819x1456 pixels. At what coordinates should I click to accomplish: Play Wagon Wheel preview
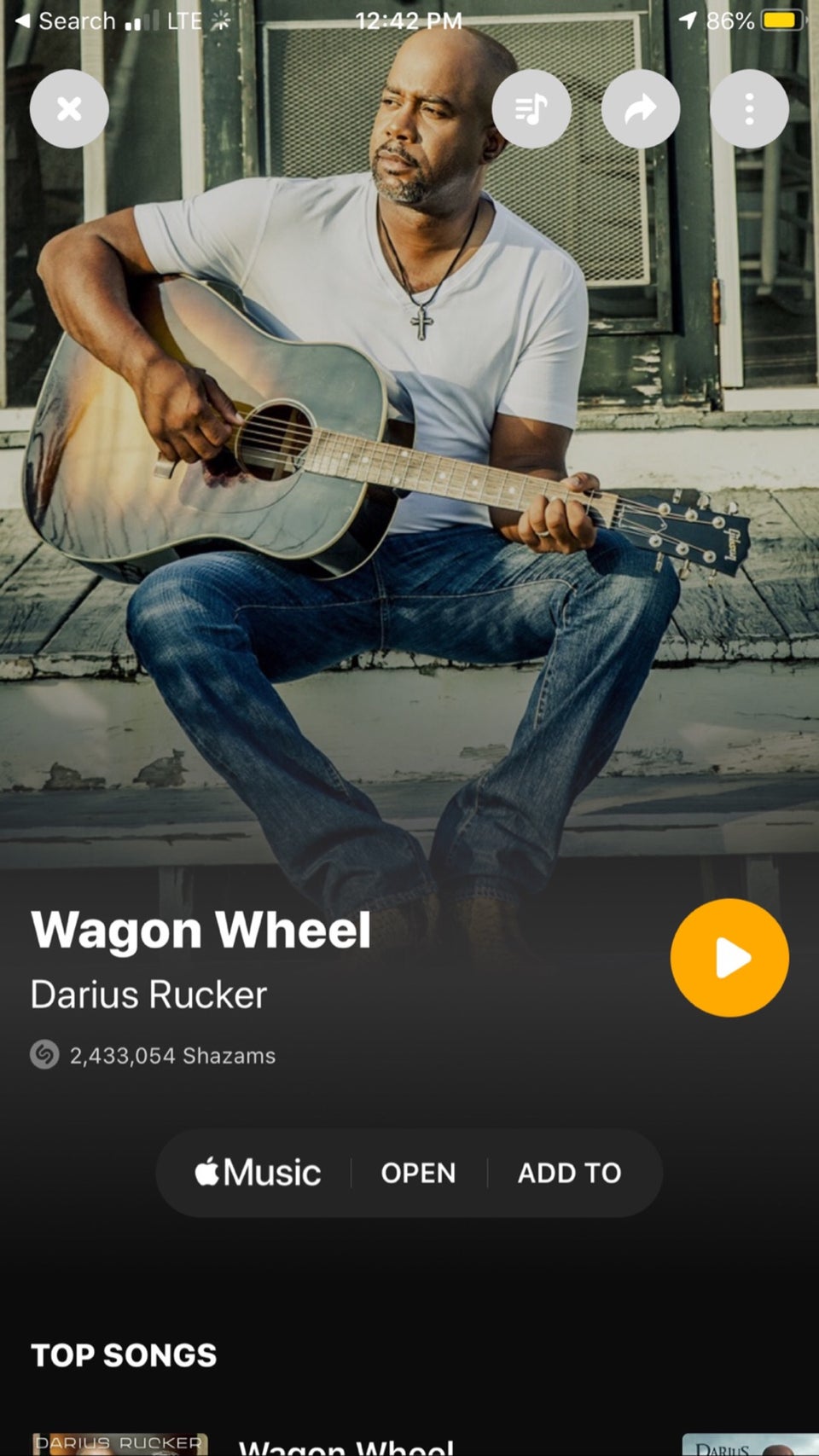point(729,957)
